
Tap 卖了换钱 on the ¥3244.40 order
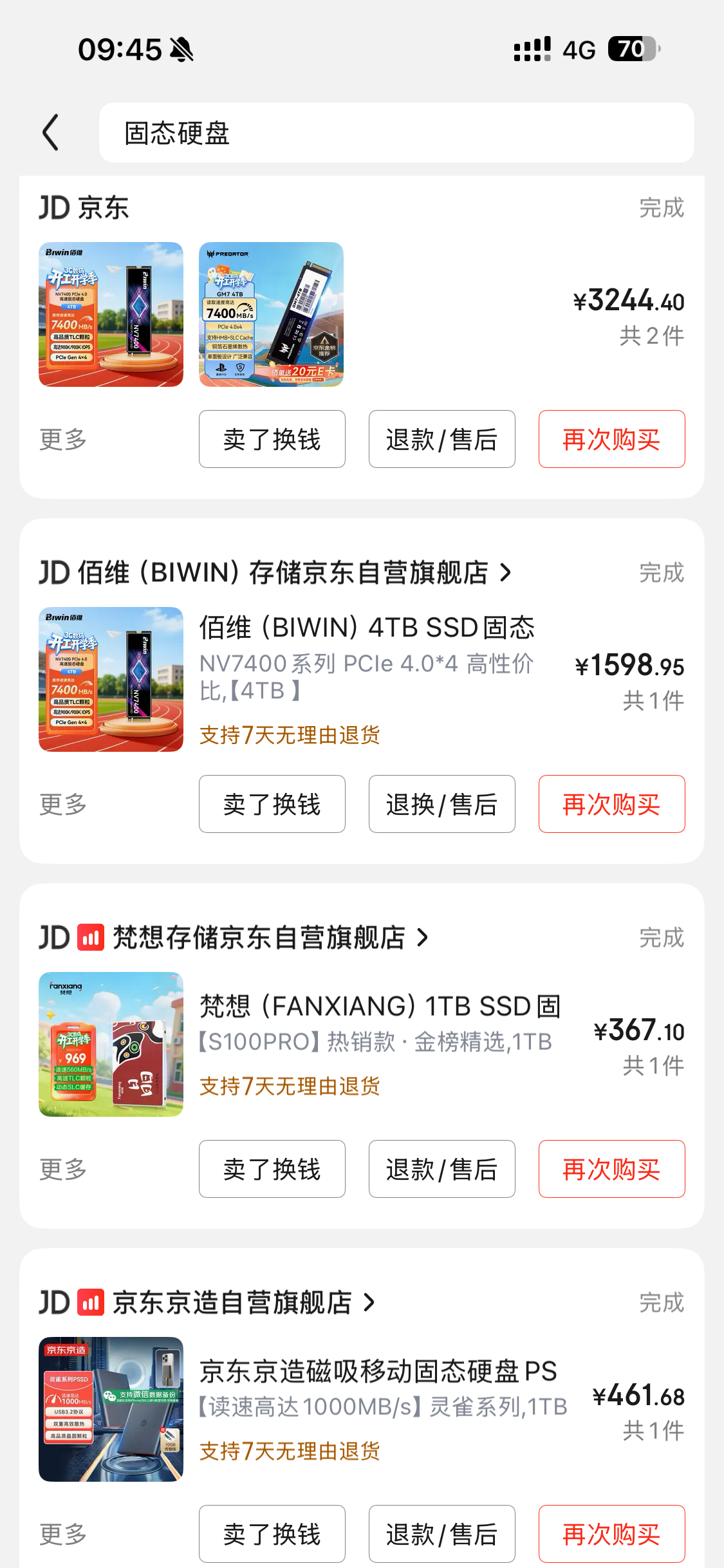(272, 440)
